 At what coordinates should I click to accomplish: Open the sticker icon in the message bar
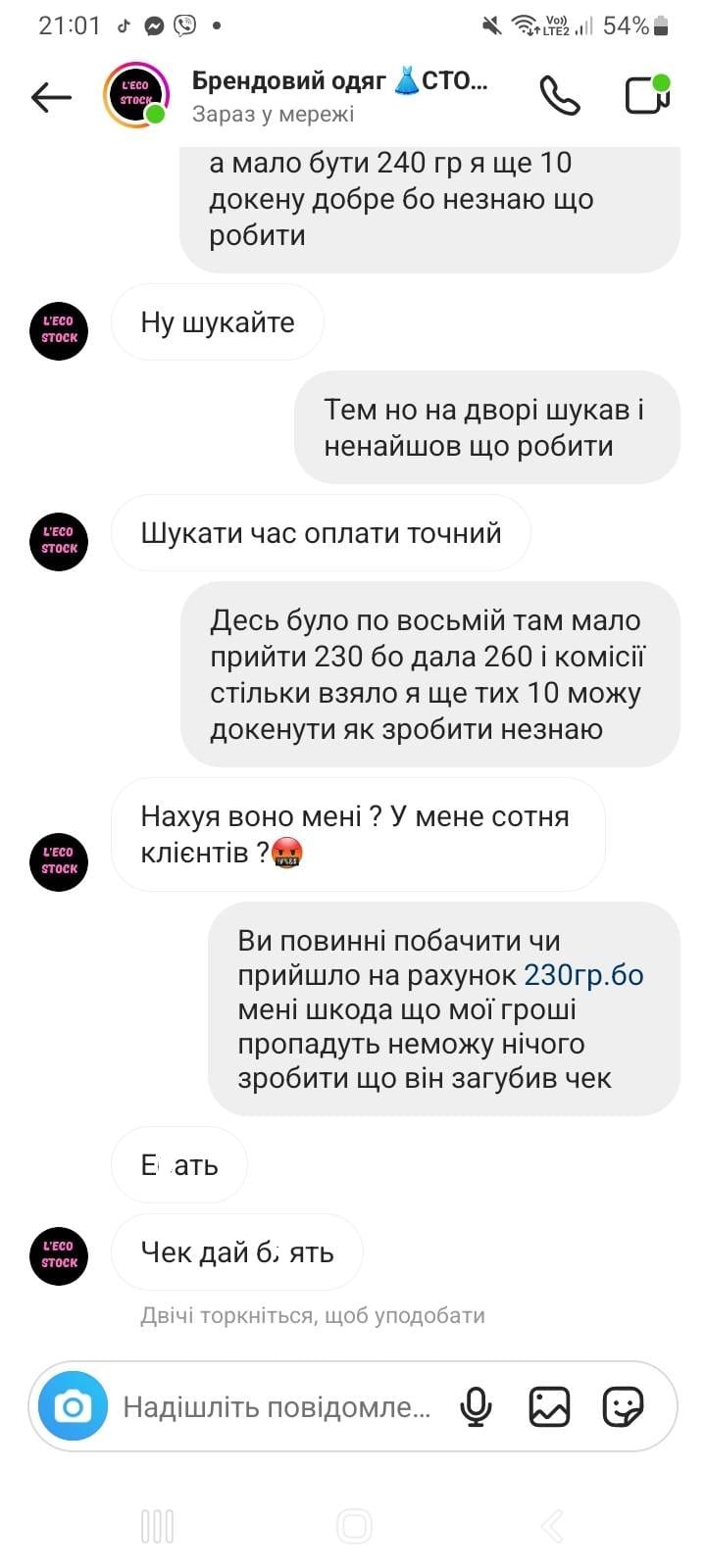[x=625, y=1405]
